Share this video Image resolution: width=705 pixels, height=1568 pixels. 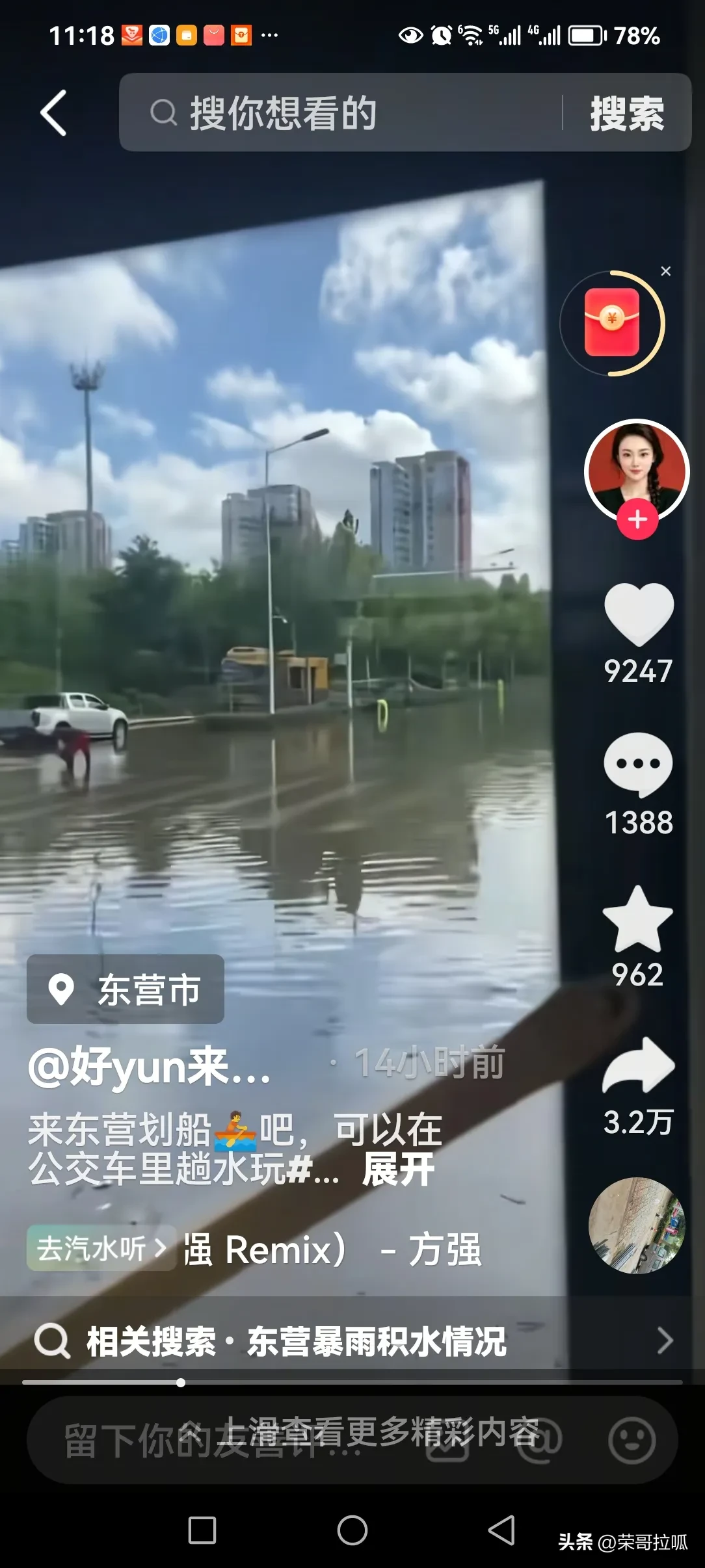pyautogui.click(x=638, y=1066)
